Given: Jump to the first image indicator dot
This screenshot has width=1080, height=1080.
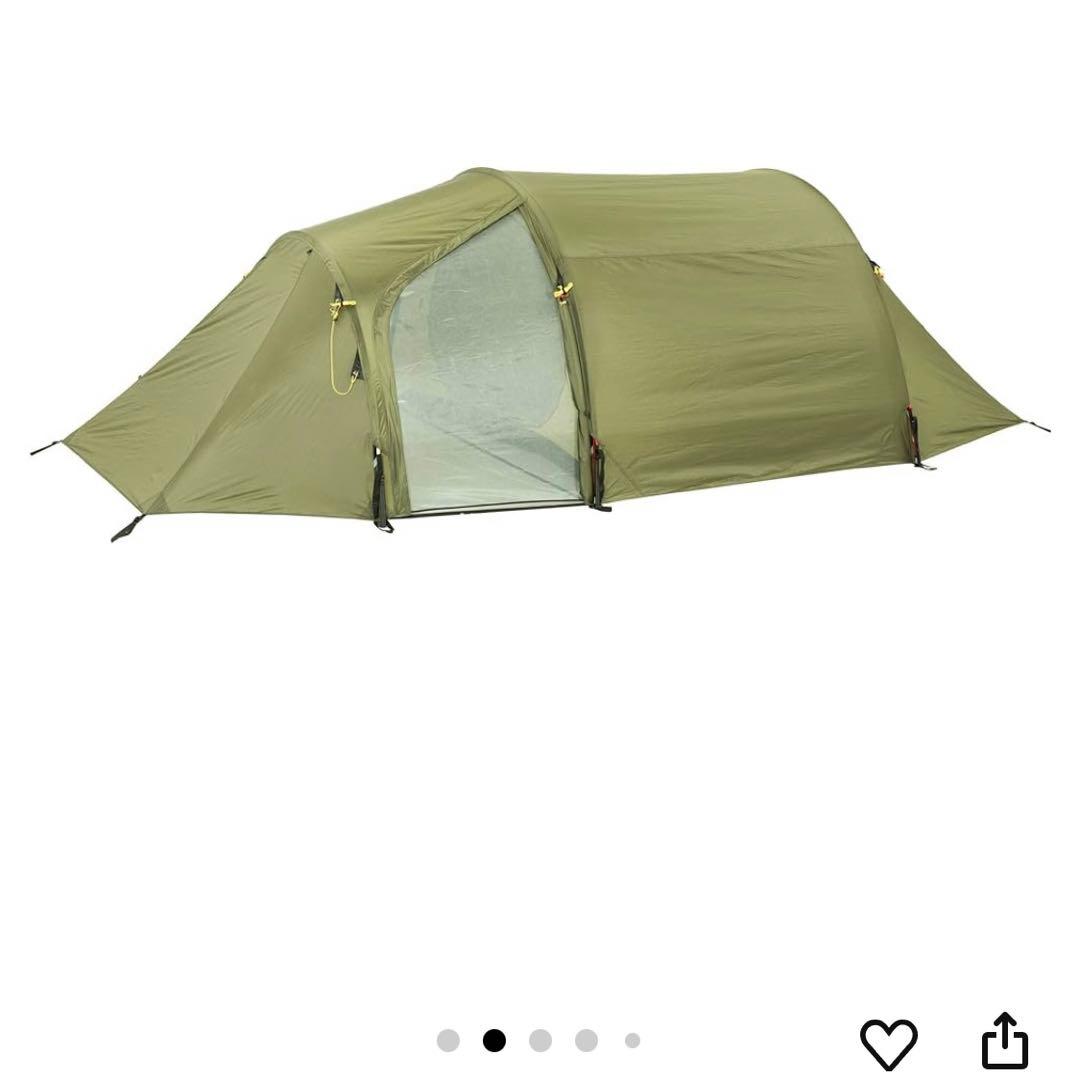Looking at the screenshot, I should [448, 1041].
